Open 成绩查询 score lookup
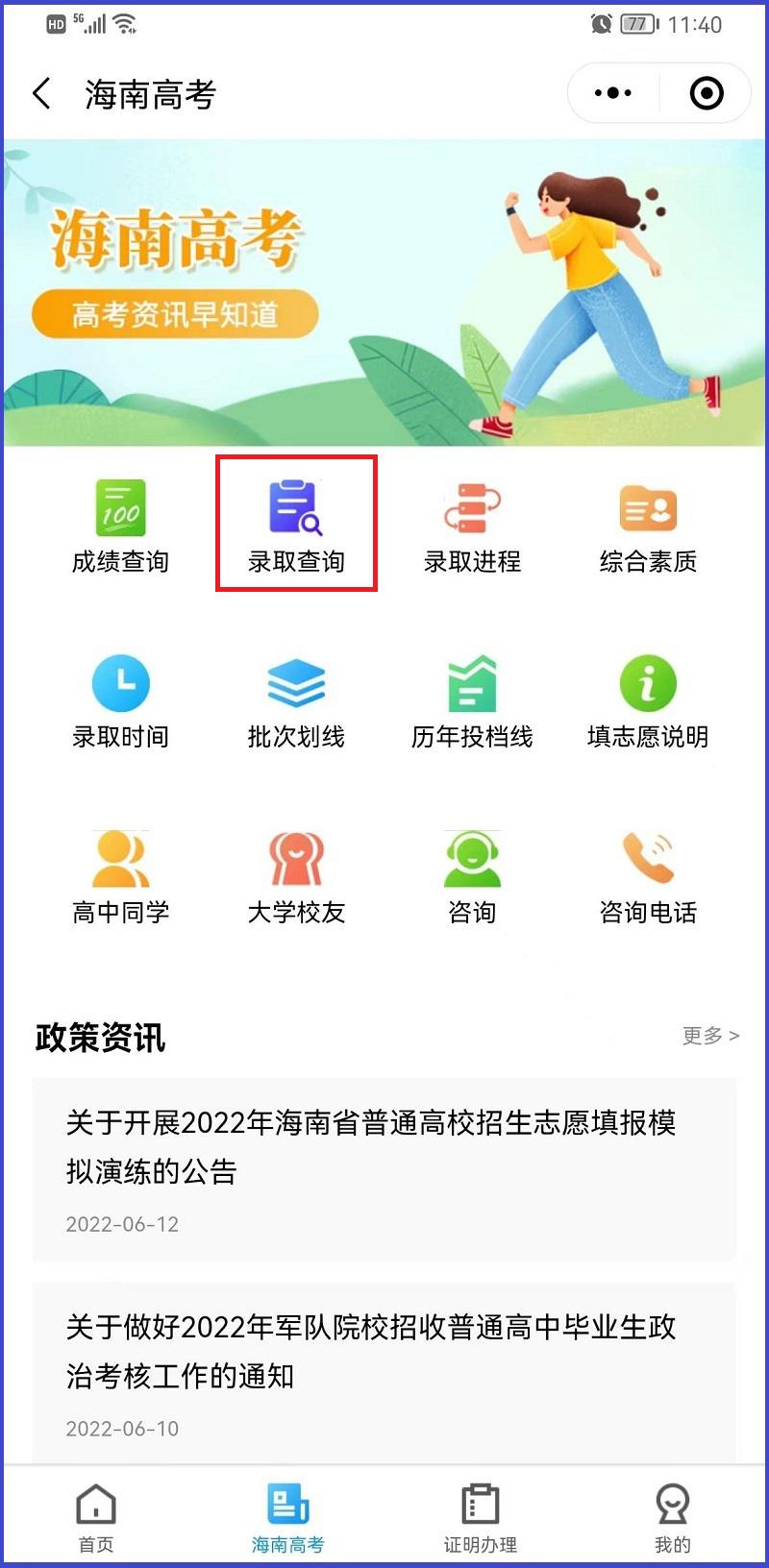This screenshot has height=1568, width=769. coord(120,526)
